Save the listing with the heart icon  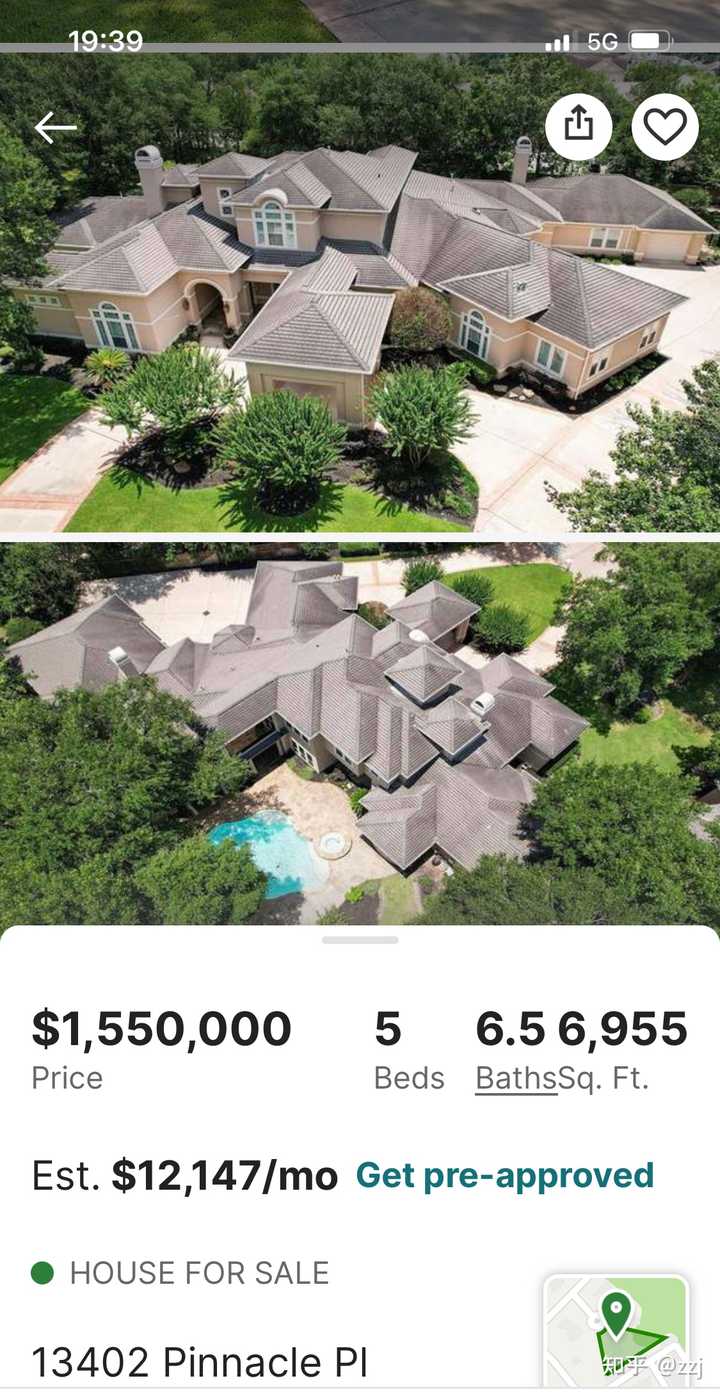(665, 126)
